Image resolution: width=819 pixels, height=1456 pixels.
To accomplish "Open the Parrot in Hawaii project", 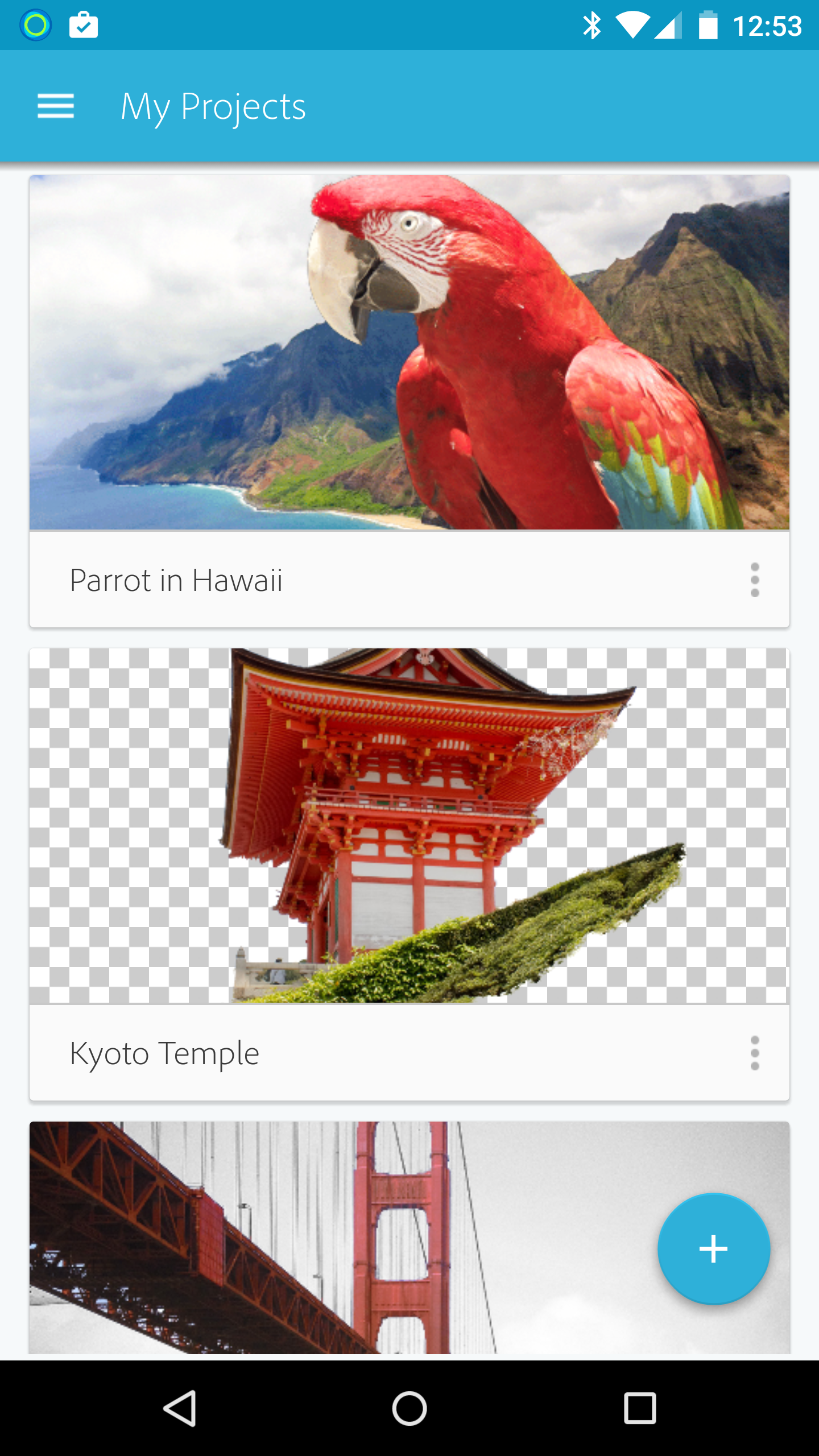I will tap(408, 353).
